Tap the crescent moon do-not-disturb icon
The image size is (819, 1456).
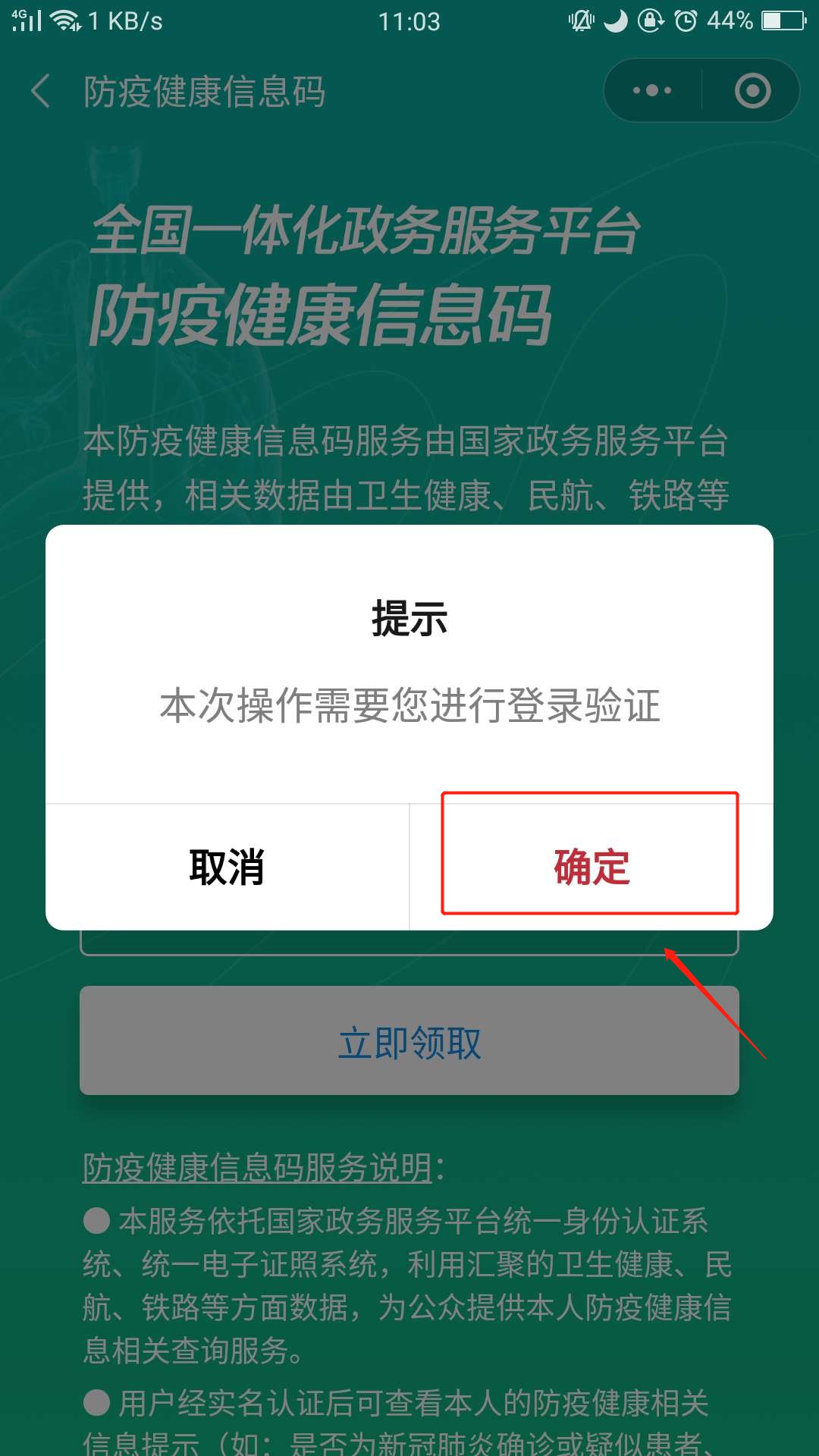(616, 19)
